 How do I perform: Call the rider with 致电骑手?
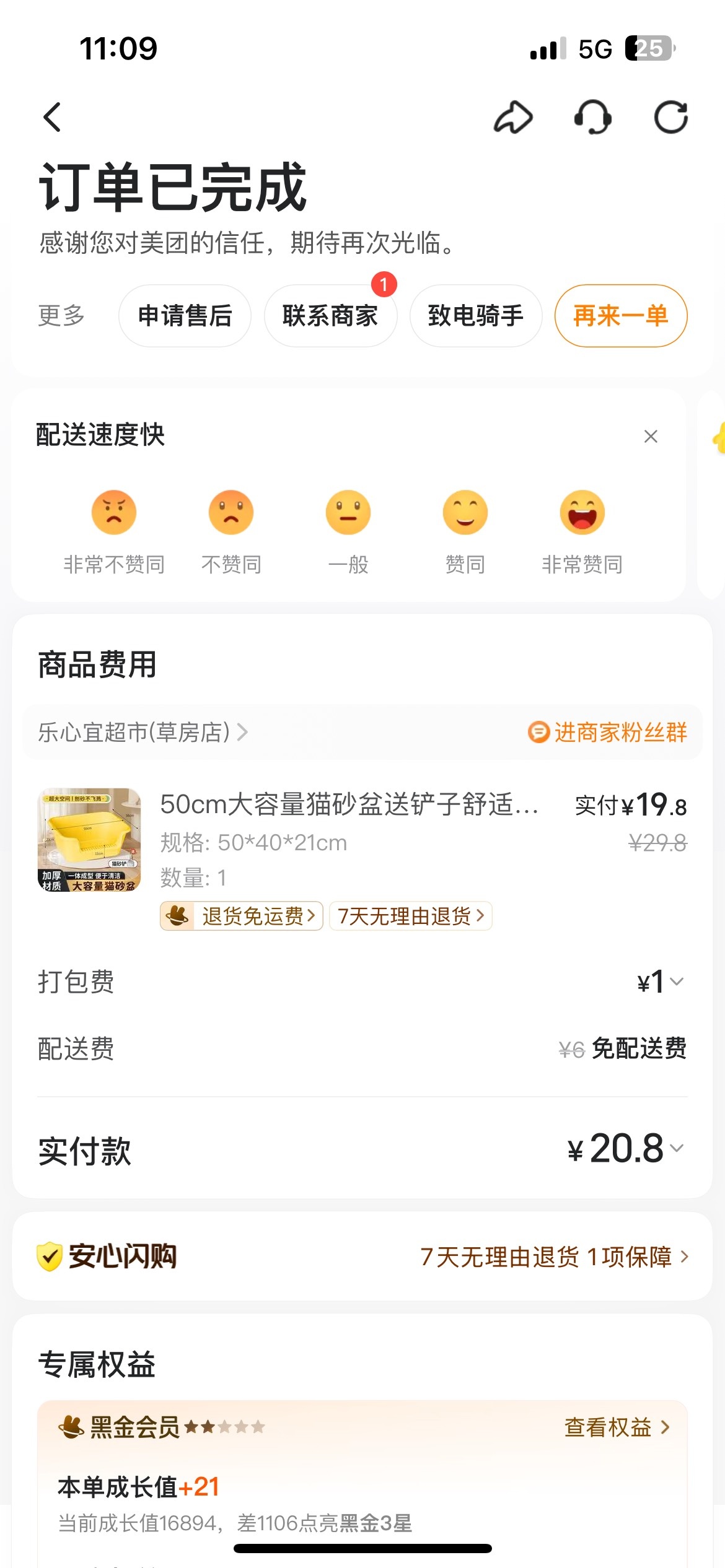tap(475, 316)
